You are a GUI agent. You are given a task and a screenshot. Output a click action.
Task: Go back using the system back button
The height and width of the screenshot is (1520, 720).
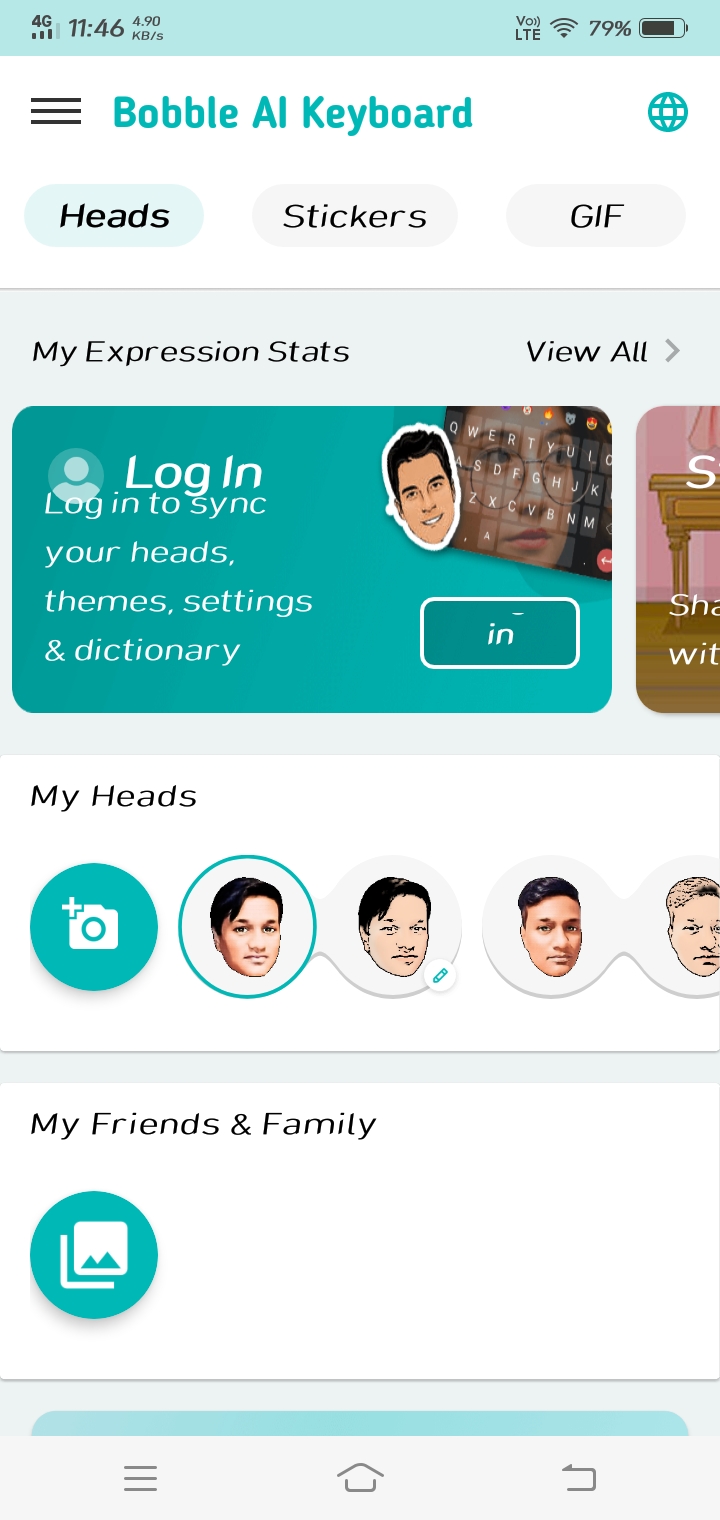point(578,1477)
